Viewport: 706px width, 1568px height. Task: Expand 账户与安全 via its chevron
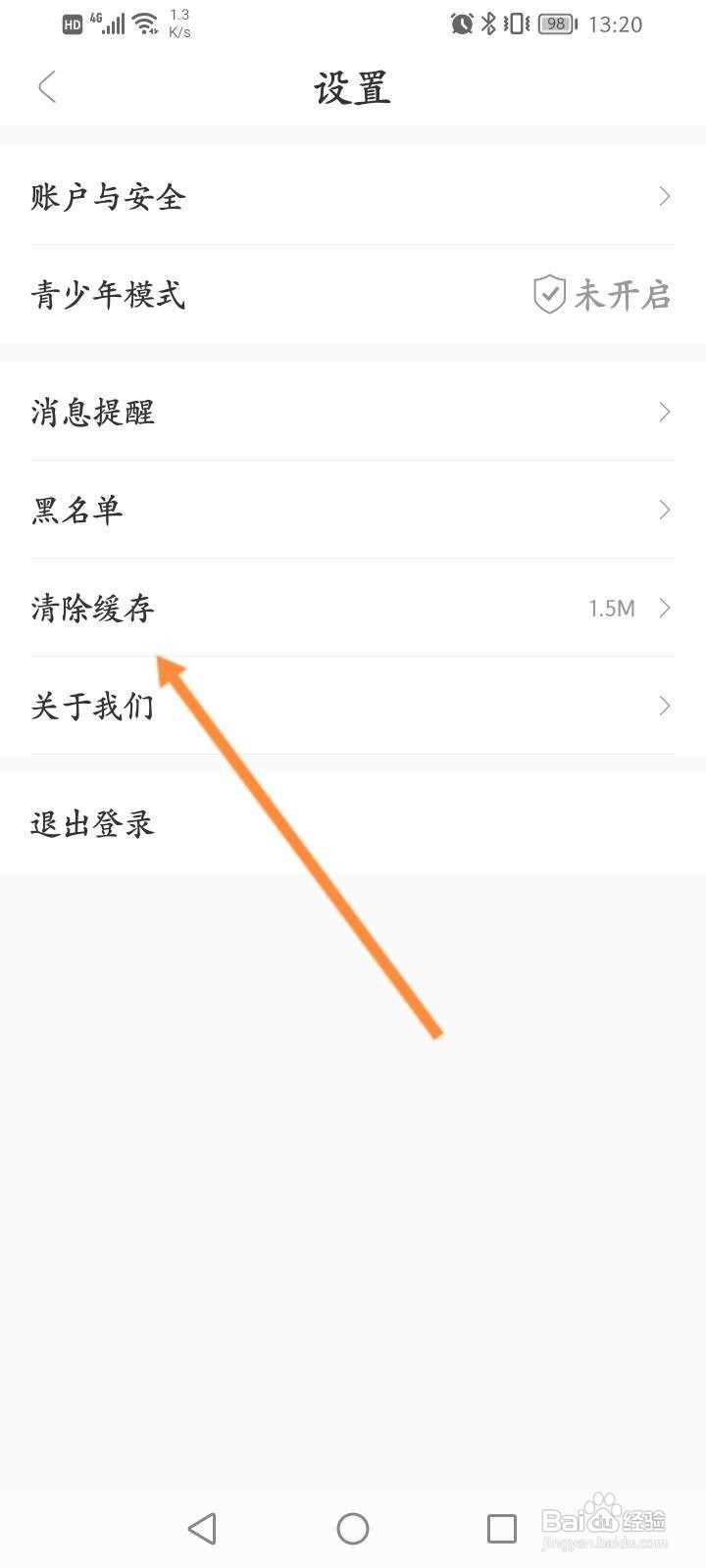[x=664, y=196]
